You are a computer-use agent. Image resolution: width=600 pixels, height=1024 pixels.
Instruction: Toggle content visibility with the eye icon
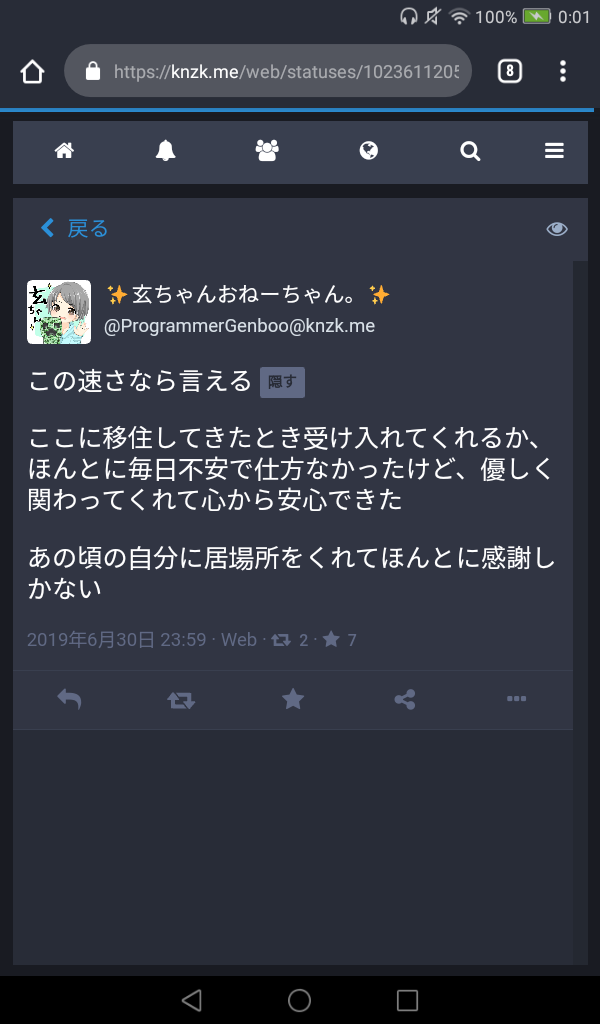(557, 229)
